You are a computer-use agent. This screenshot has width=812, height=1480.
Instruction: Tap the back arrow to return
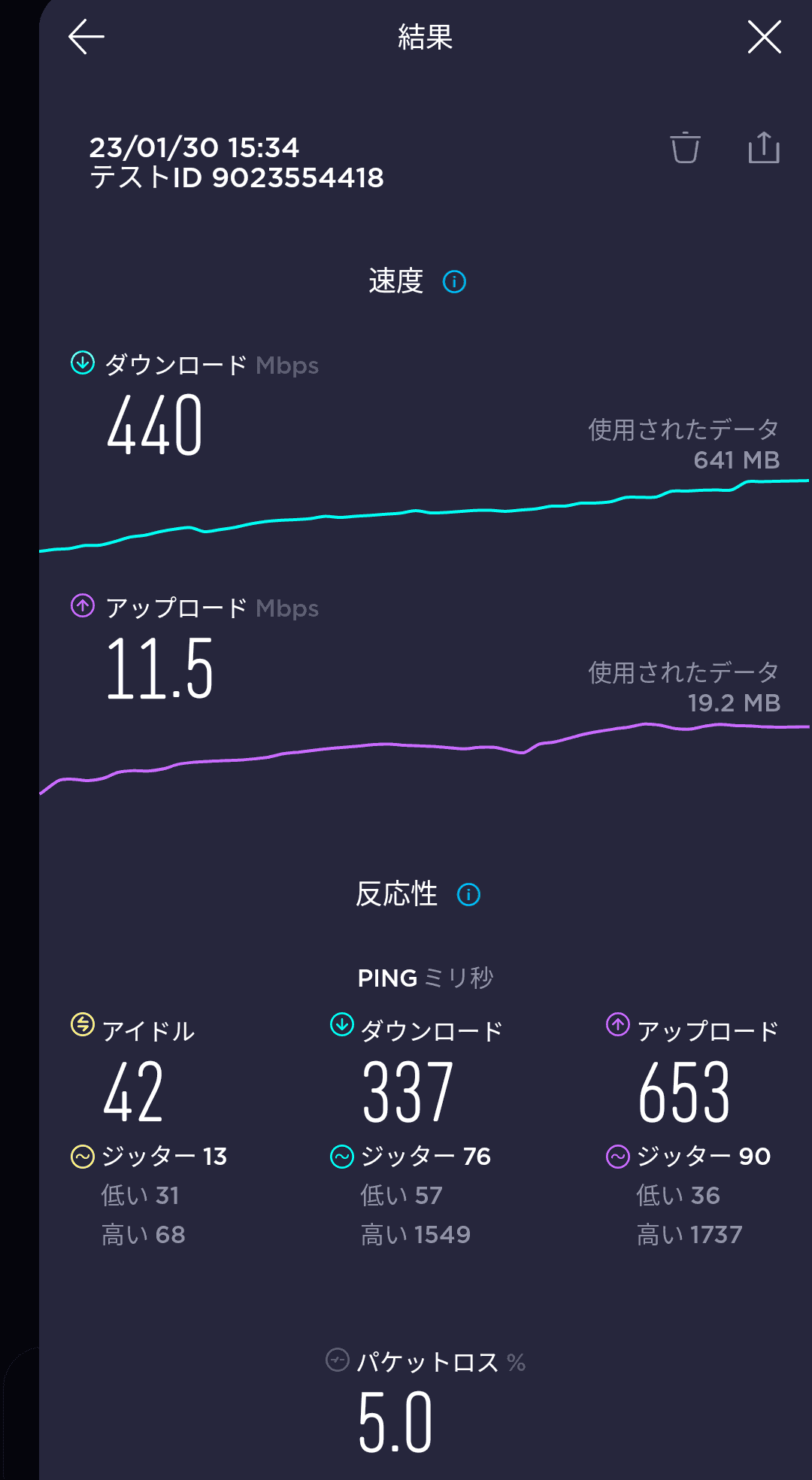tap(84, 37)
